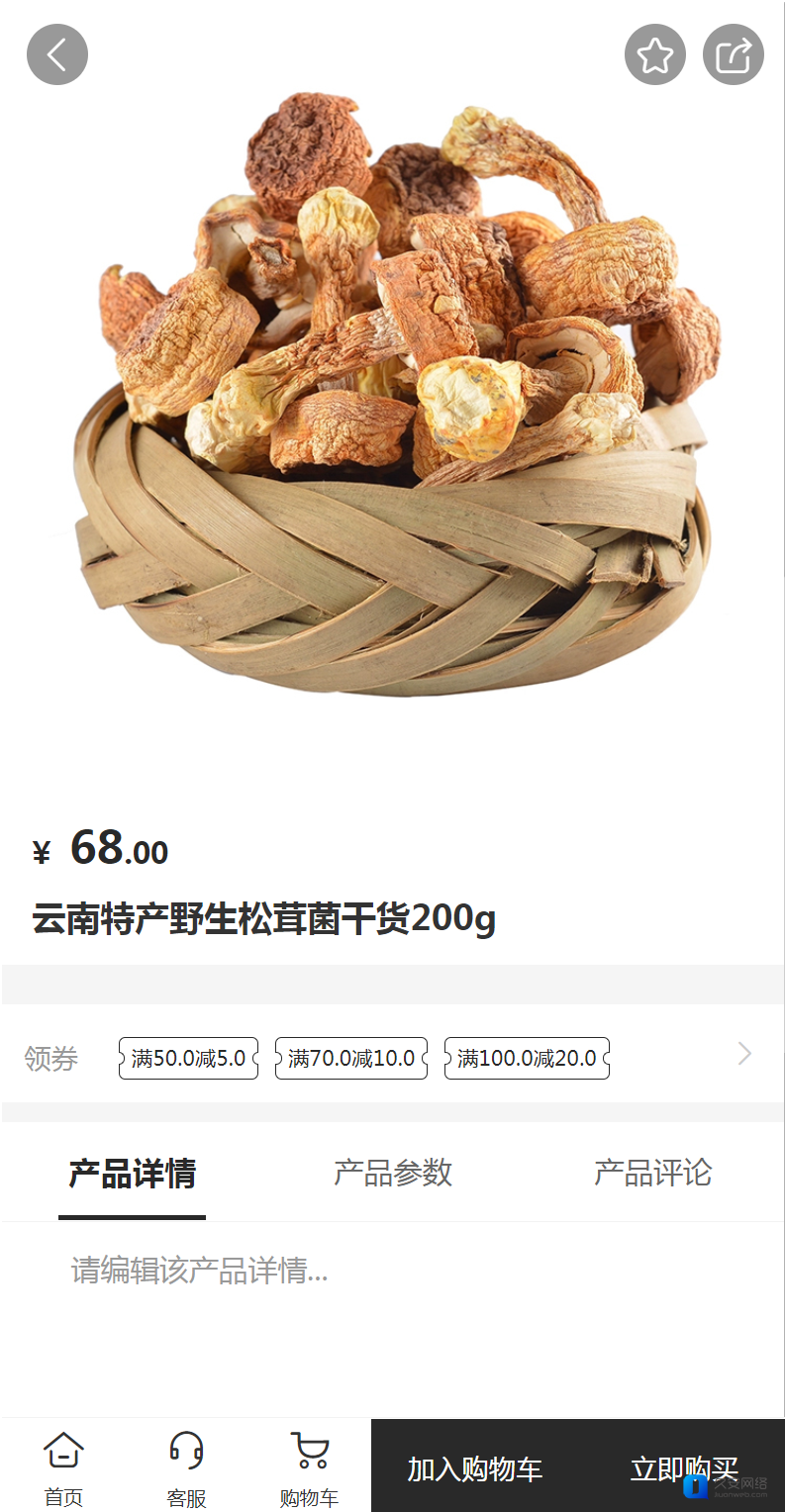Contact 客服 customer service
785x1512 pixels.
(186, 1468)
